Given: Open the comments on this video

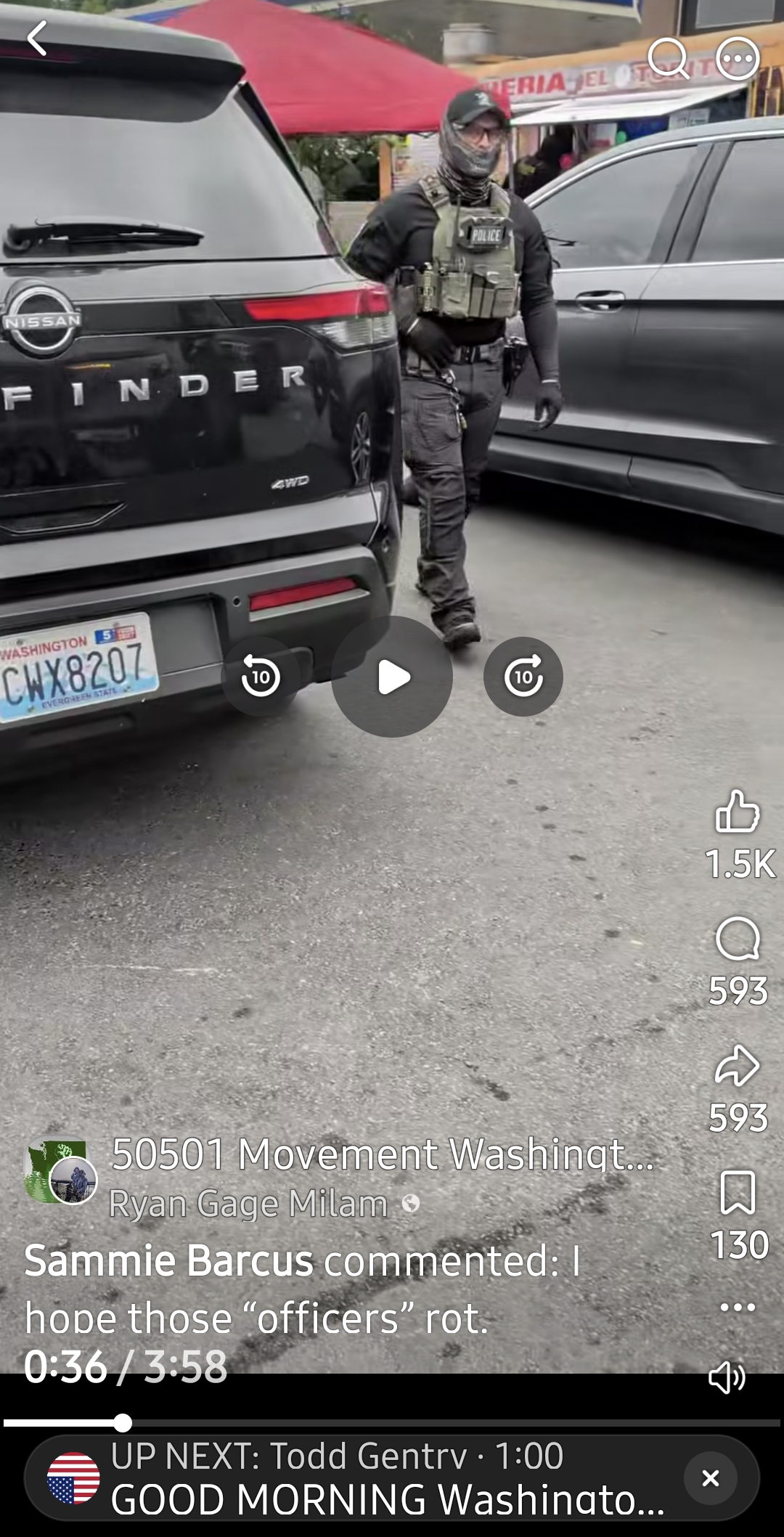Looking at the screenshot, I should tap(738, 939).
